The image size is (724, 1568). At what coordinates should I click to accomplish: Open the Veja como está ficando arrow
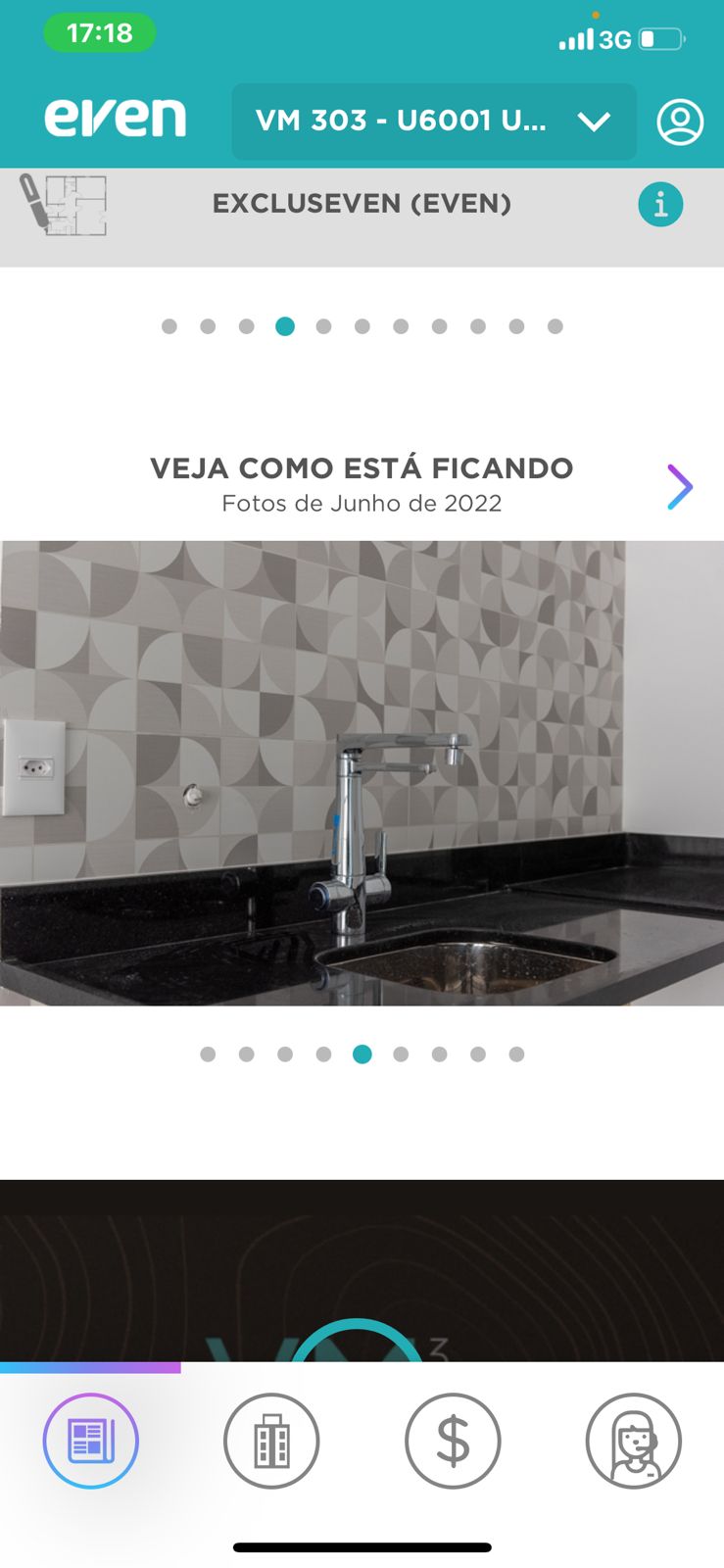[680, 487]
